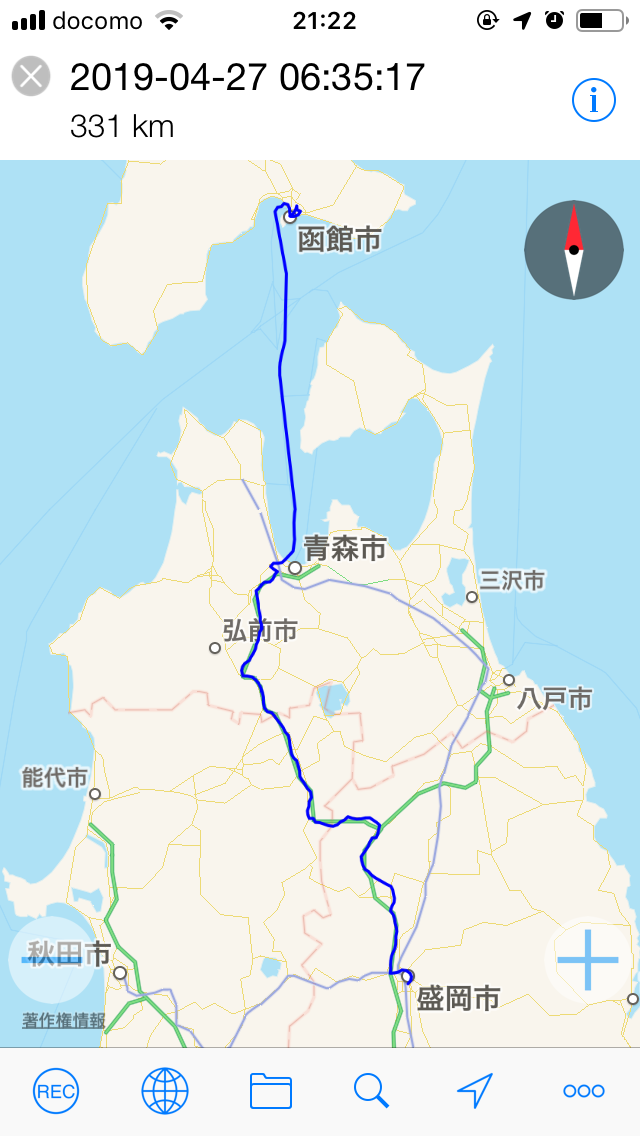Open the search magnifier
The image size is (640, 1136).
pyautogui.click(x=371, y=1091)
